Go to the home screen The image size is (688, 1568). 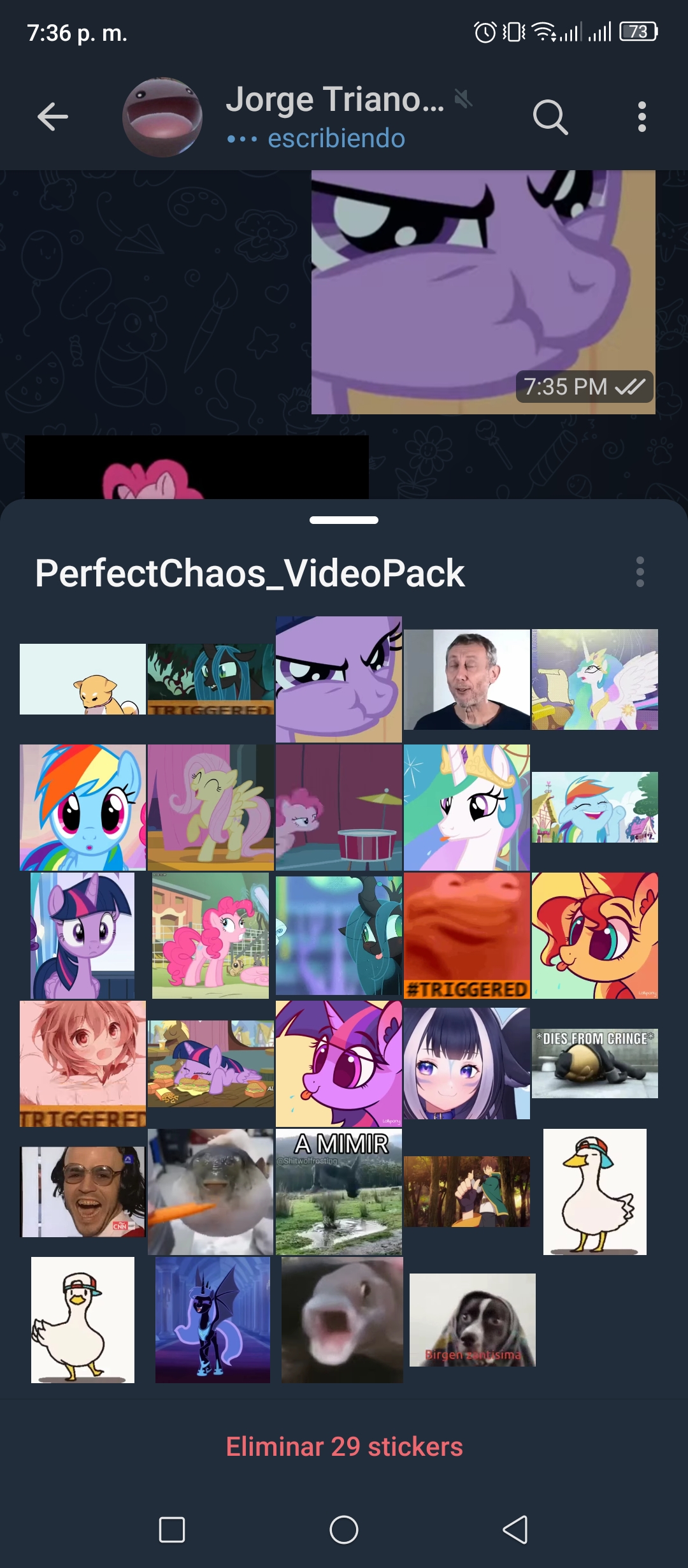(344, 1529)
